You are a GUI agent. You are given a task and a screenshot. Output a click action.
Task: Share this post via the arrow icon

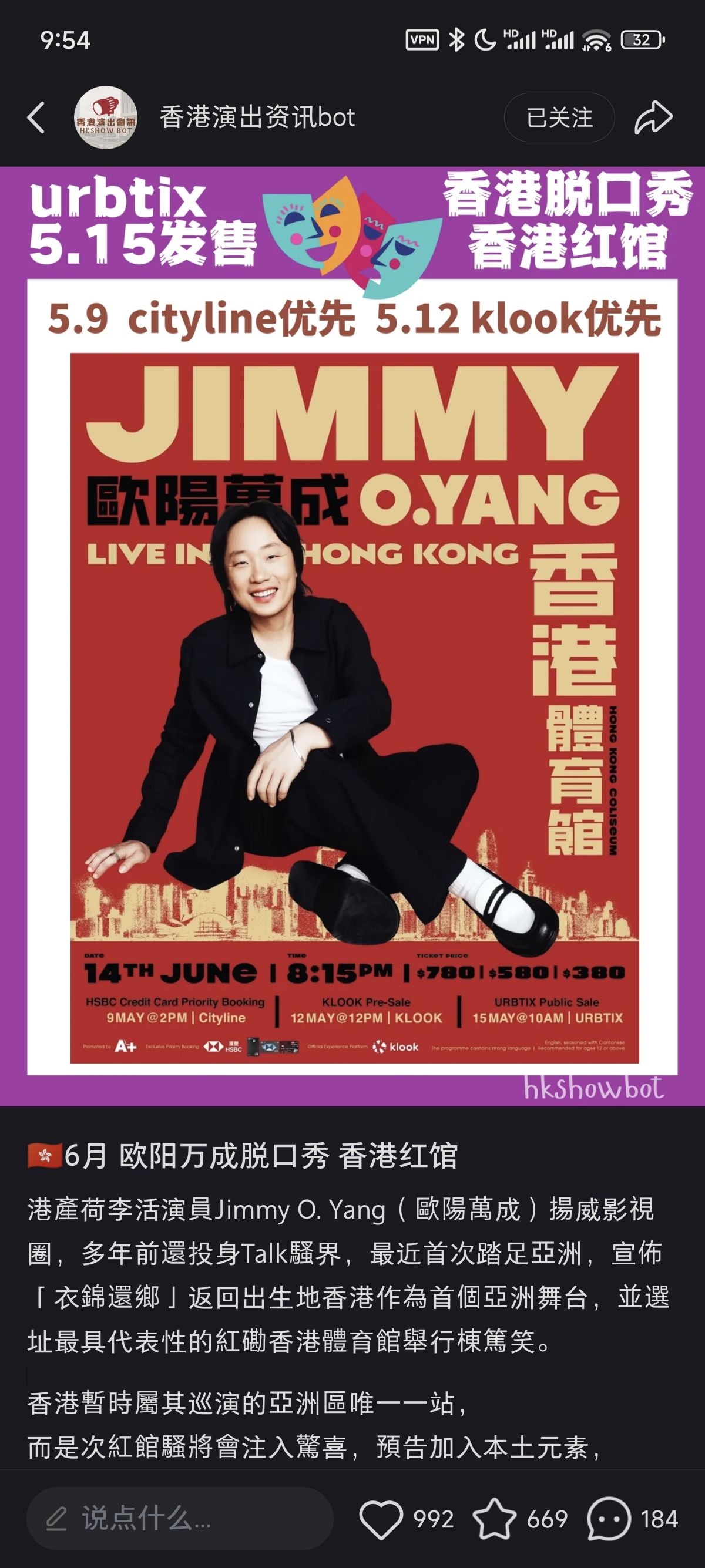click(x=653, y=117)
